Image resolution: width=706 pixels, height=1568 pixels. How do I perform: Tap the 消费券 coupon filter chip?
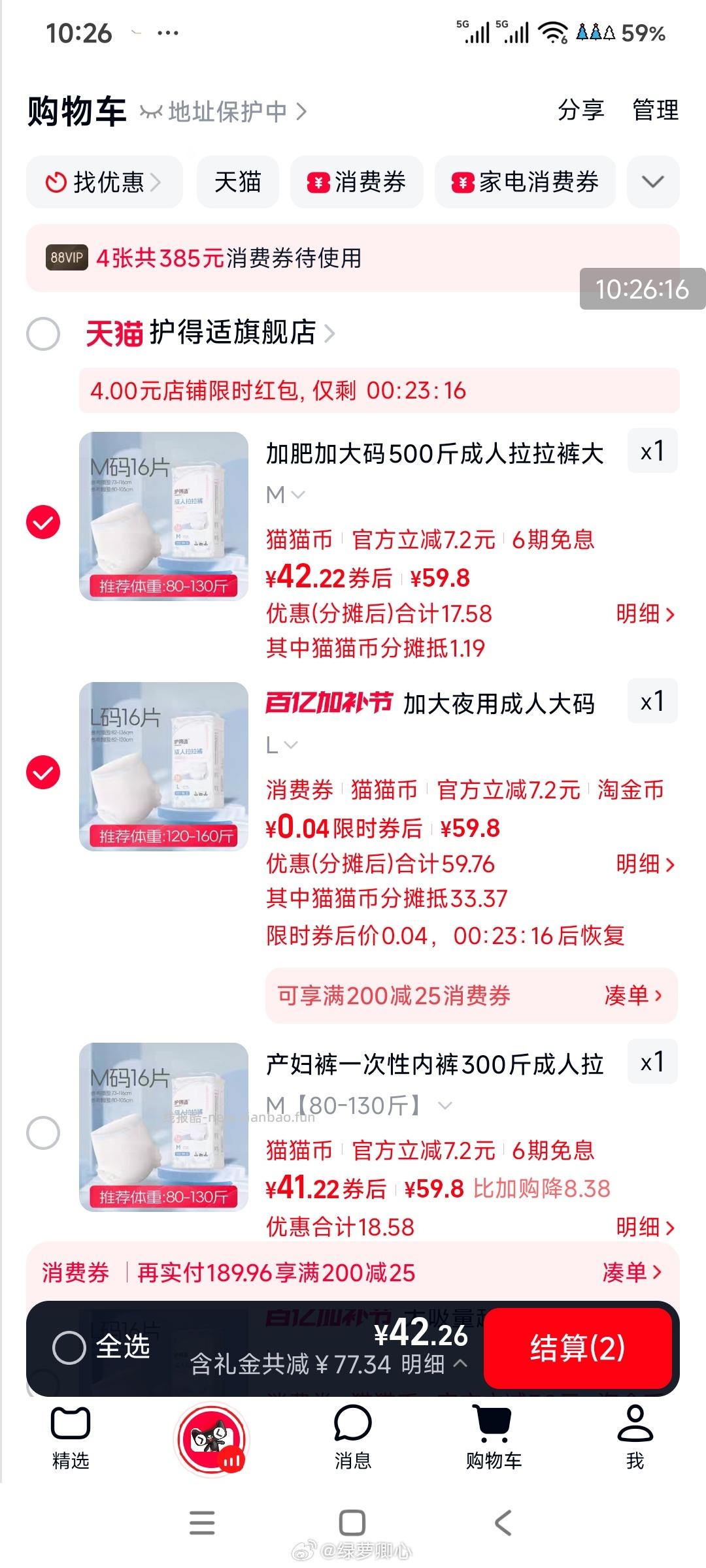click(x=356, y=182)
